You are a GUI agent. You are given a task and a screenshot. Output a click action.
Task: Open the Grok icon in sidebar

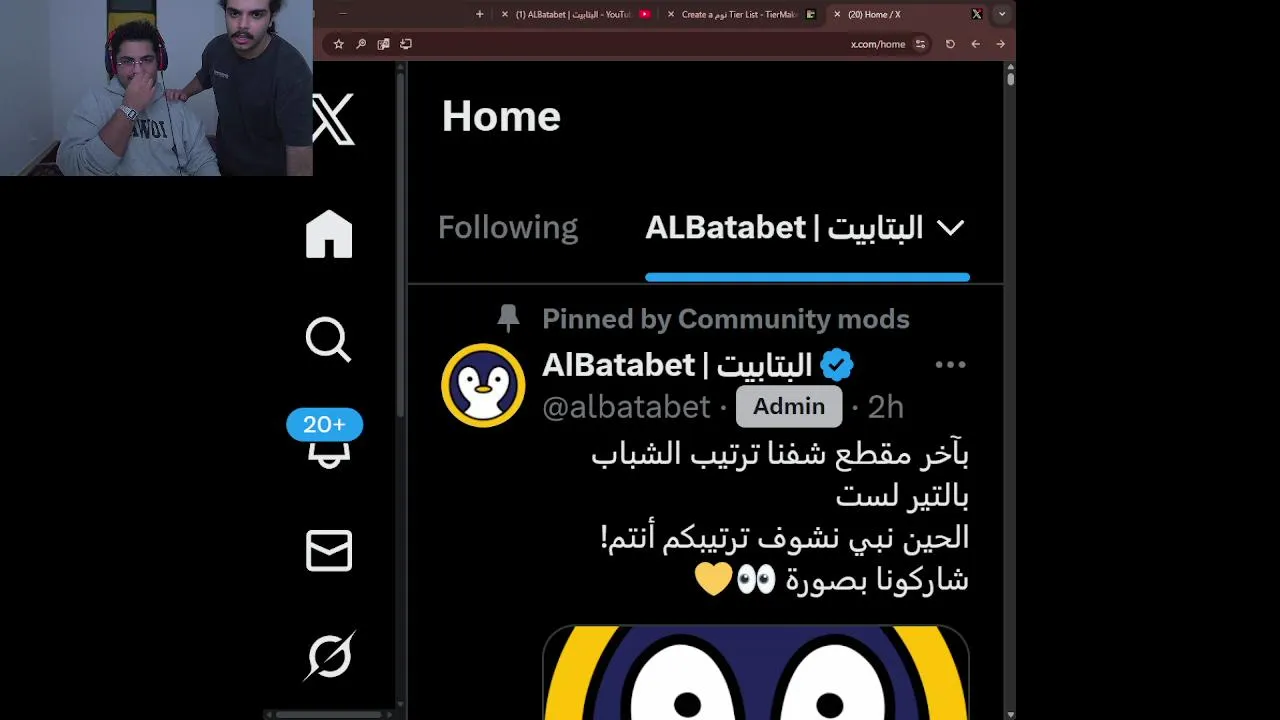point(329,656)
